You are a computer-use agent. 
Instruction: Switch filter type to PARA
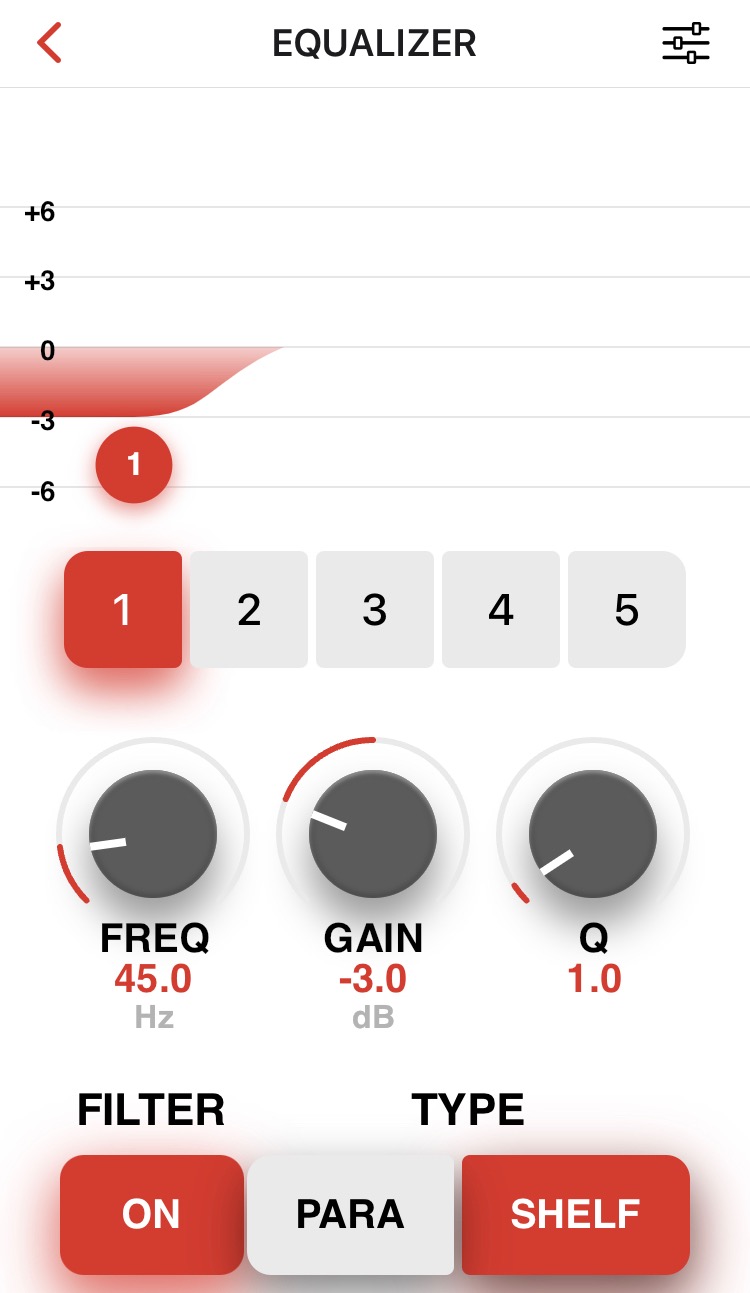(351, 1214)
